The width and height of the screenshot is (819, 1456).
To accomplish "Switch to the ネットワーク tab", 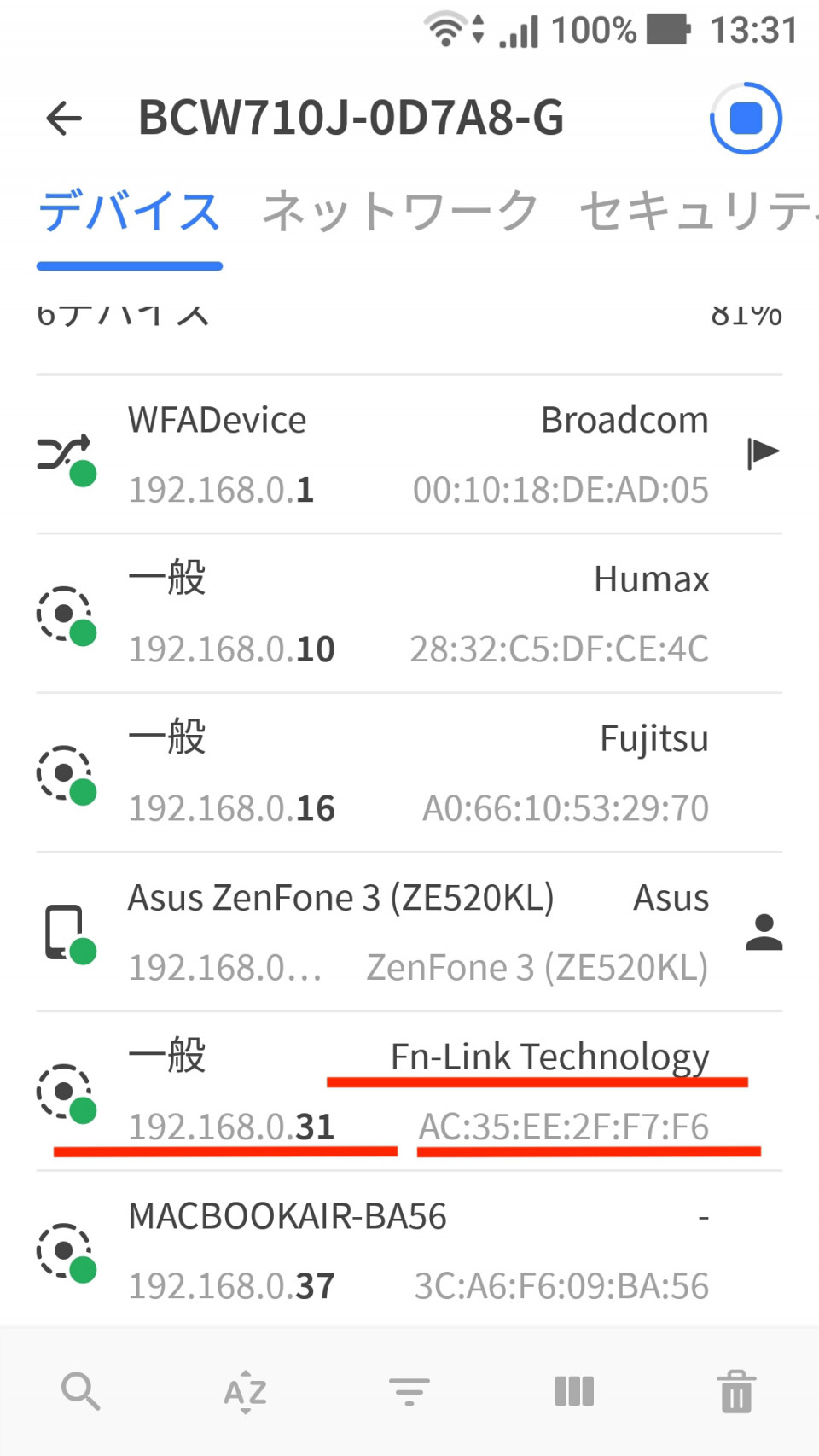I will (x=399, y=212).
